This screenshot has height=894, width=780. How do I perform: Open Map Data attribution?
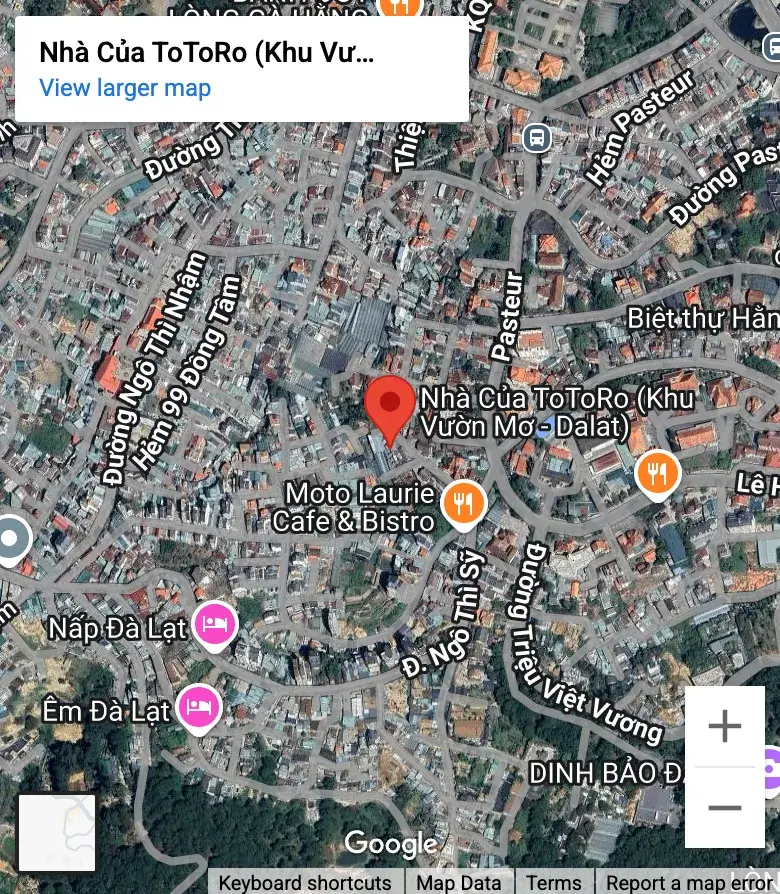458,882
